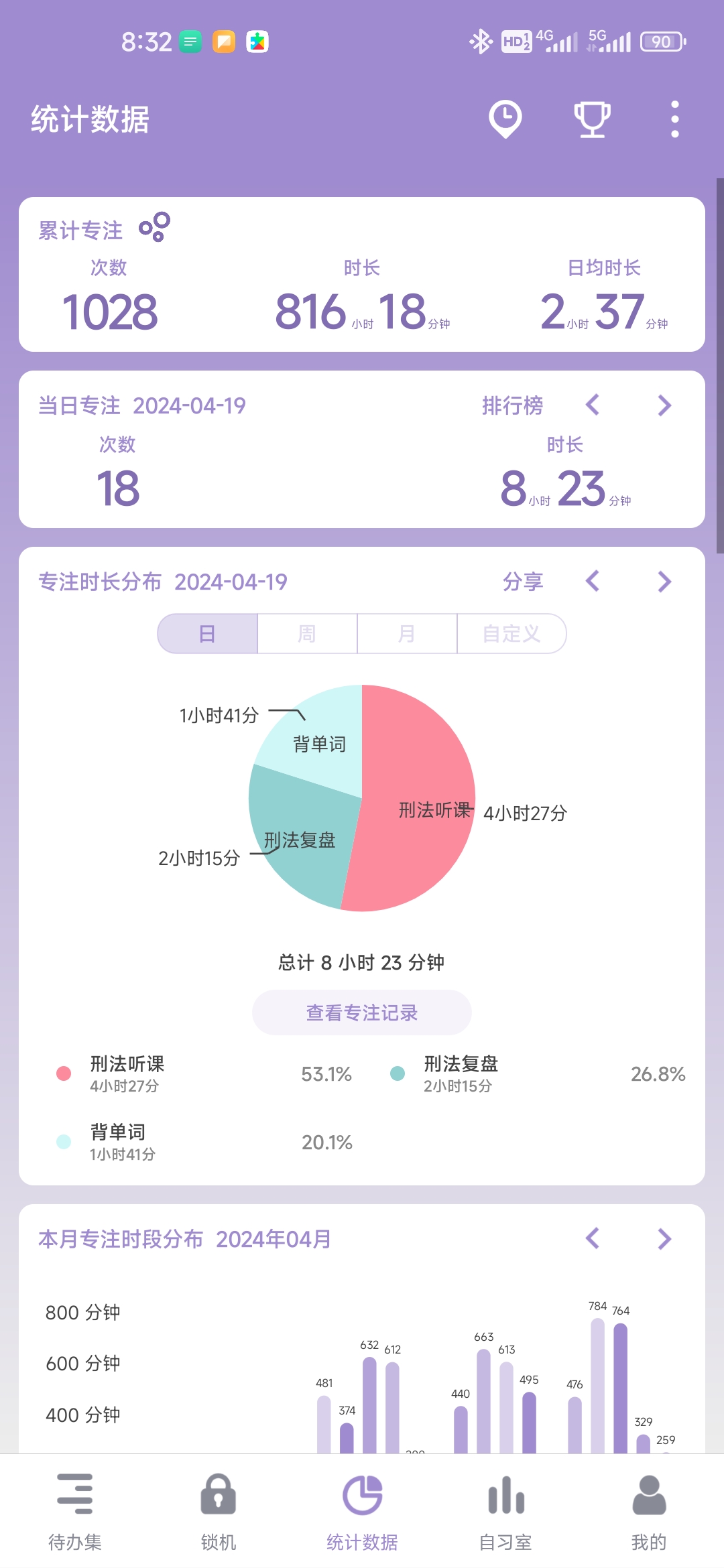Tap the bubbles icon beside 累计专注
Image resolution: width=724 pixels, height=1568 pixels.
[154, 227]
